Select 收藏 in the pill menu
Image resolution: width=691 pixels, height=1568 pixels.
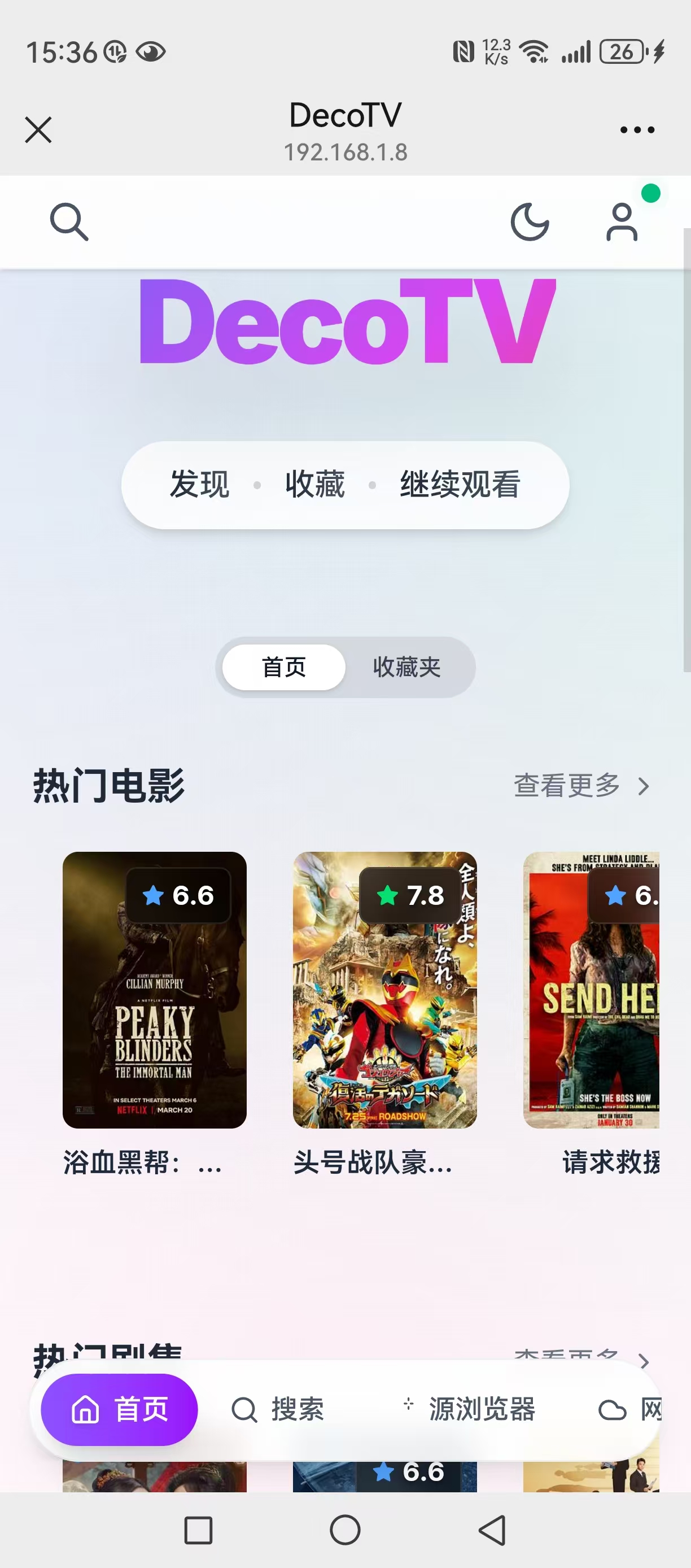[315, 485]
